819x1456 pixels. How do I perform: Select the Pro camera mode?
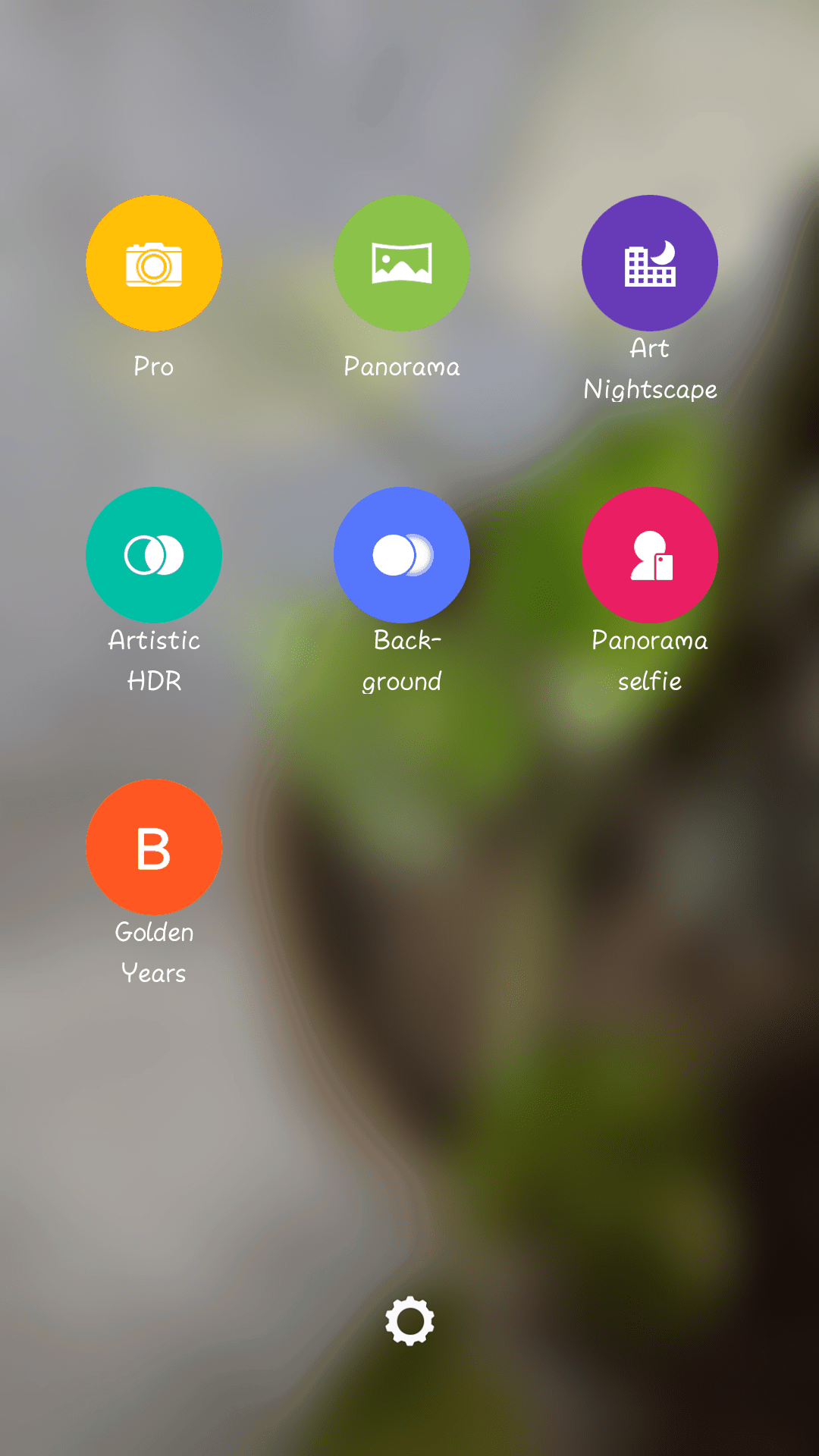click(154, 263)
